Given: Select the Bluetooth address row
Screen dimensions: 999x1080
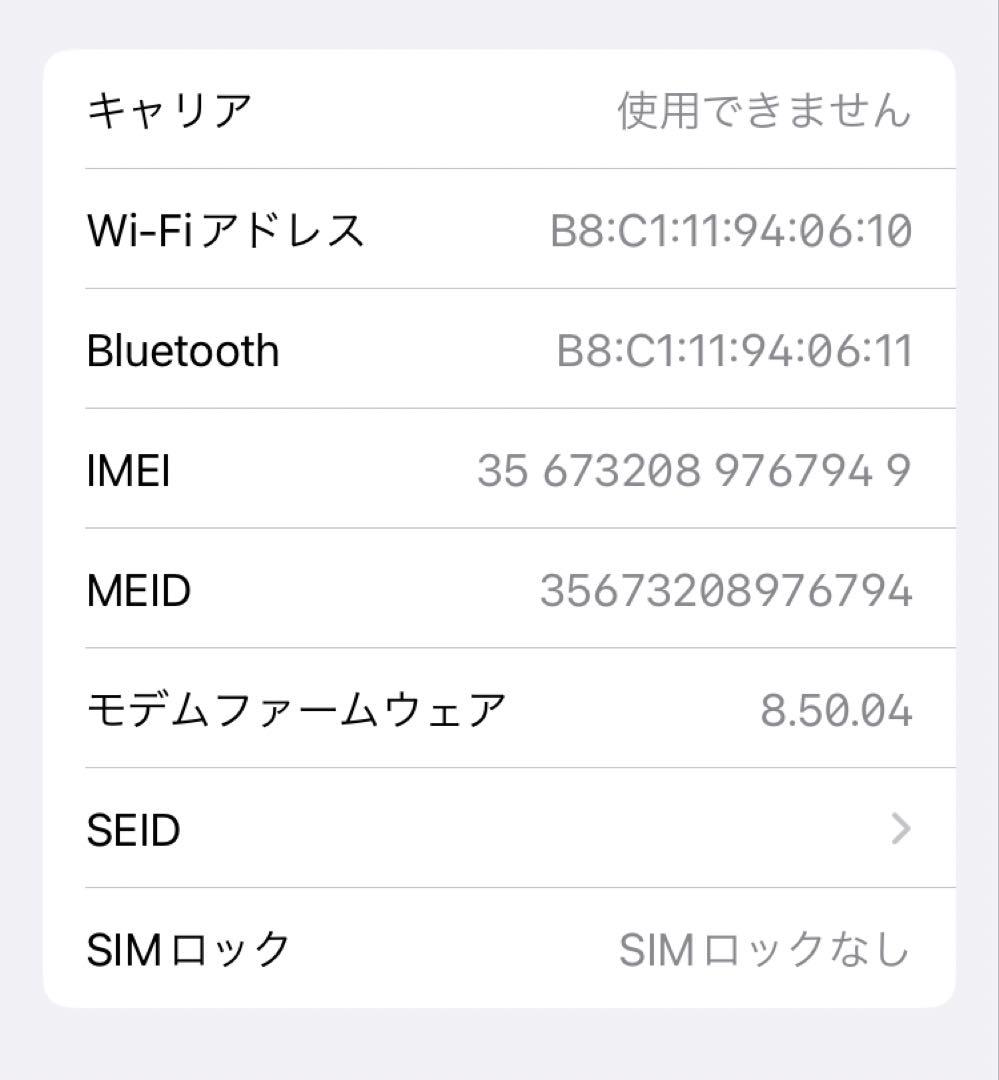Looking at the screenshot, I should 500,350.
